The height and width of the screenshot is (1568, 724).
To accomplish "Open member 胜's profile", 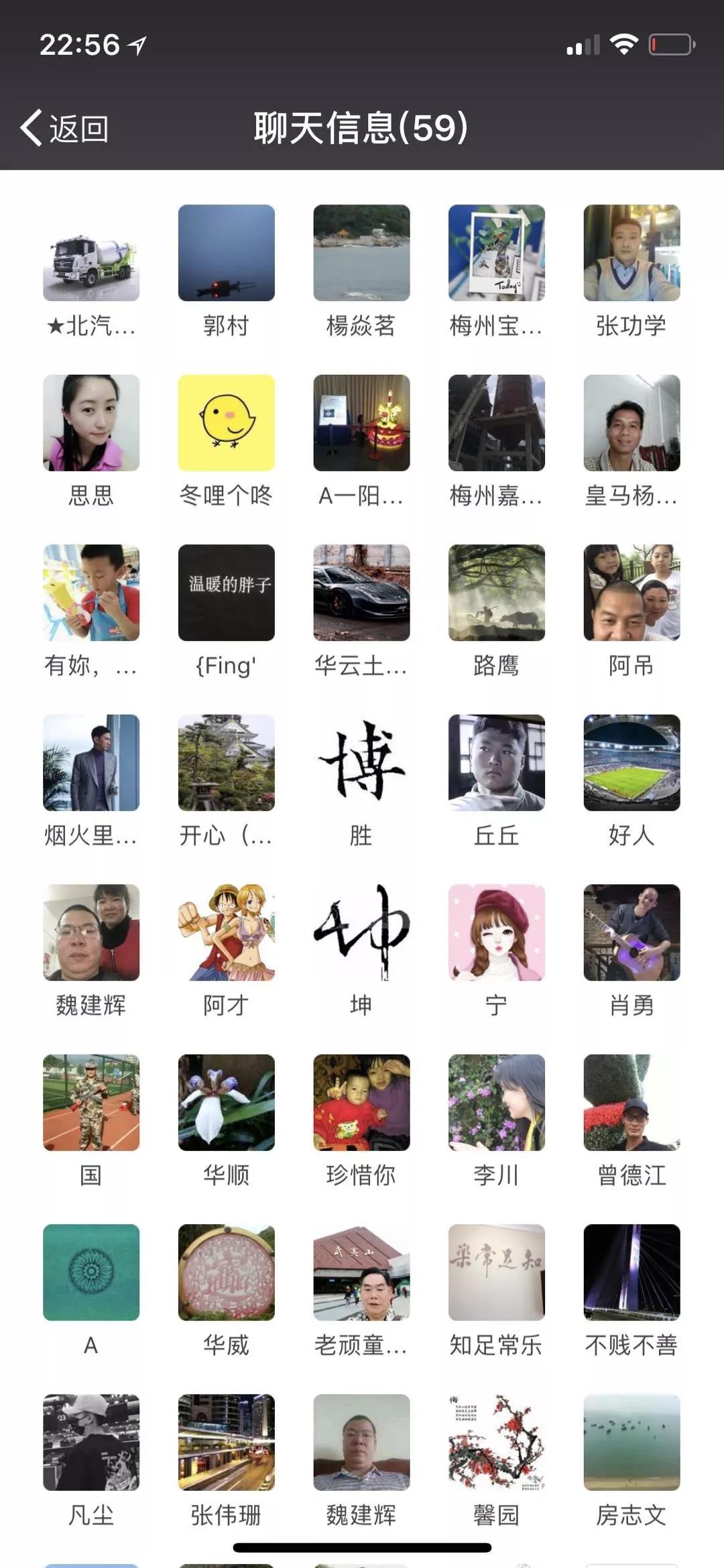I will (x=361, y=763).
